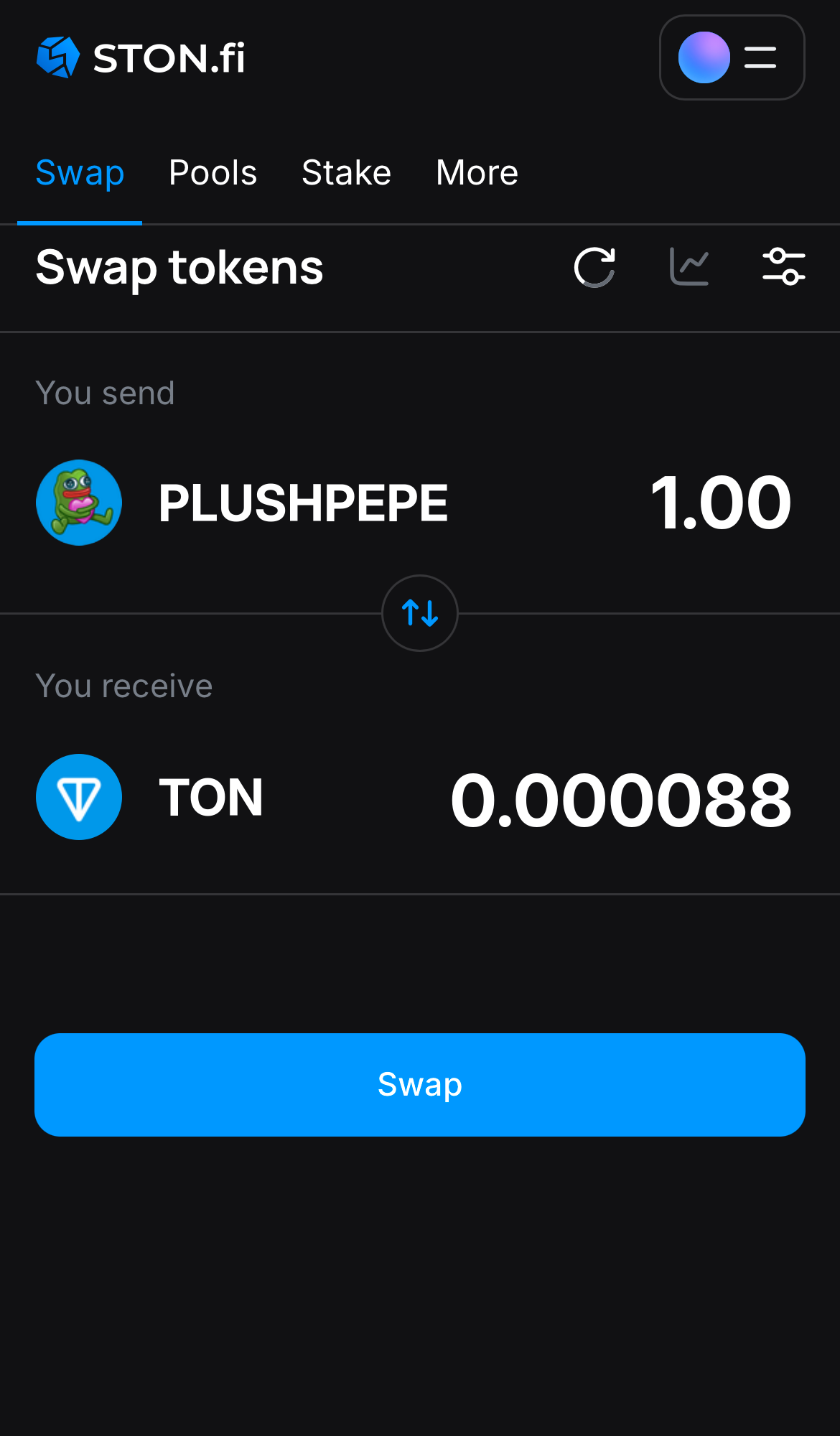The height and width of the screenshot is (1436, 840).
Task: Open the Stake tab
Action: point(346,173)
